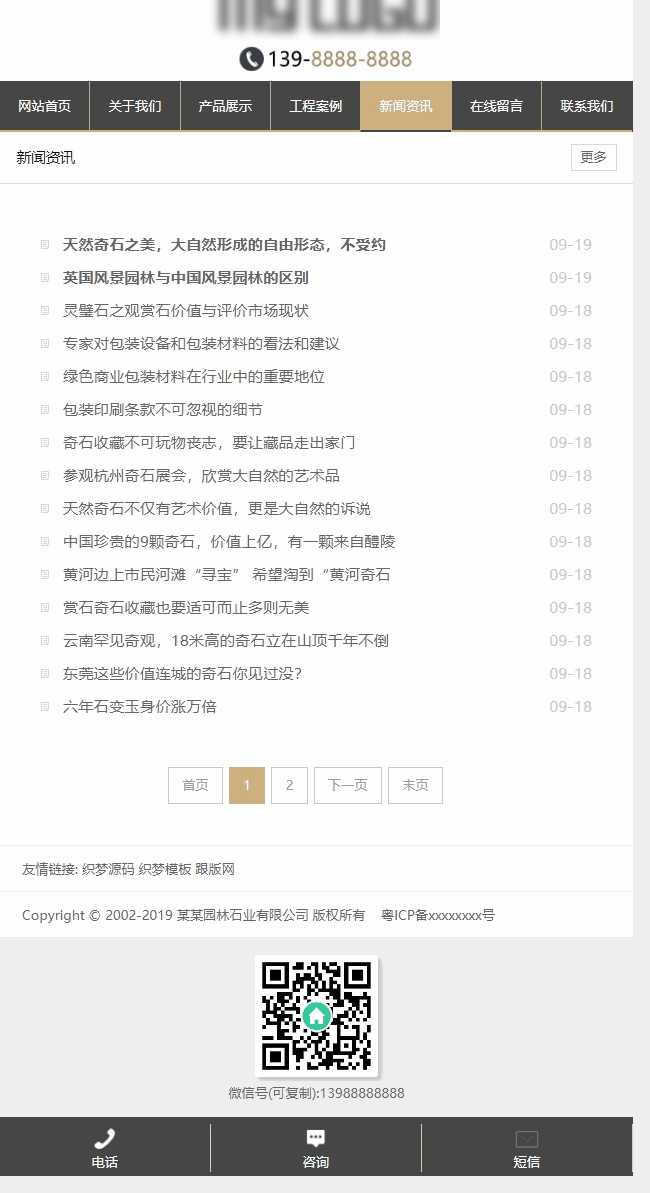Jump to the 末页 last page
Viewport: 650px width, 1193px height.
(x=415, y=785)
